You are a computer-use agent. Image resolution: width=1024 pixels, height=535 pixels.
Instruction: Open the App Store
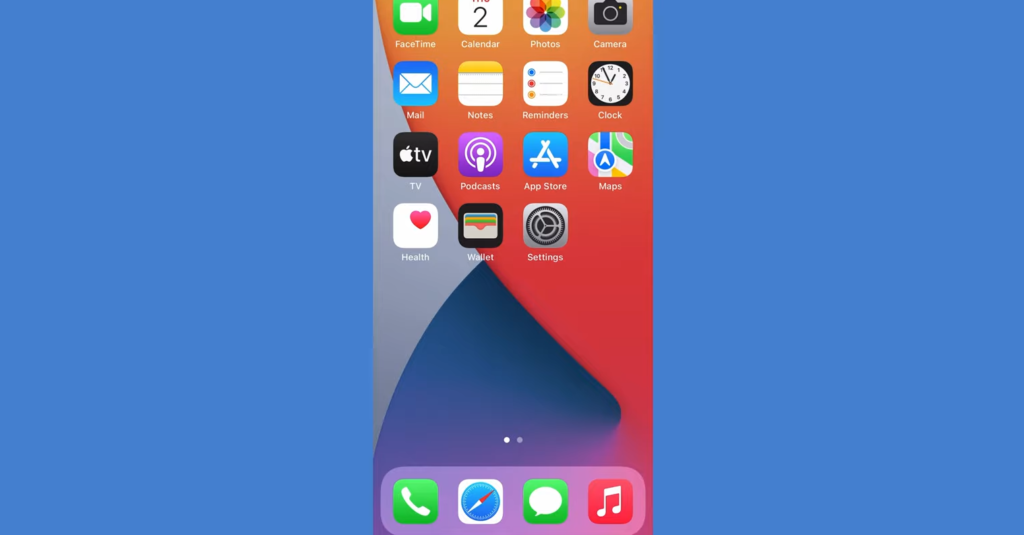(545, 155)
